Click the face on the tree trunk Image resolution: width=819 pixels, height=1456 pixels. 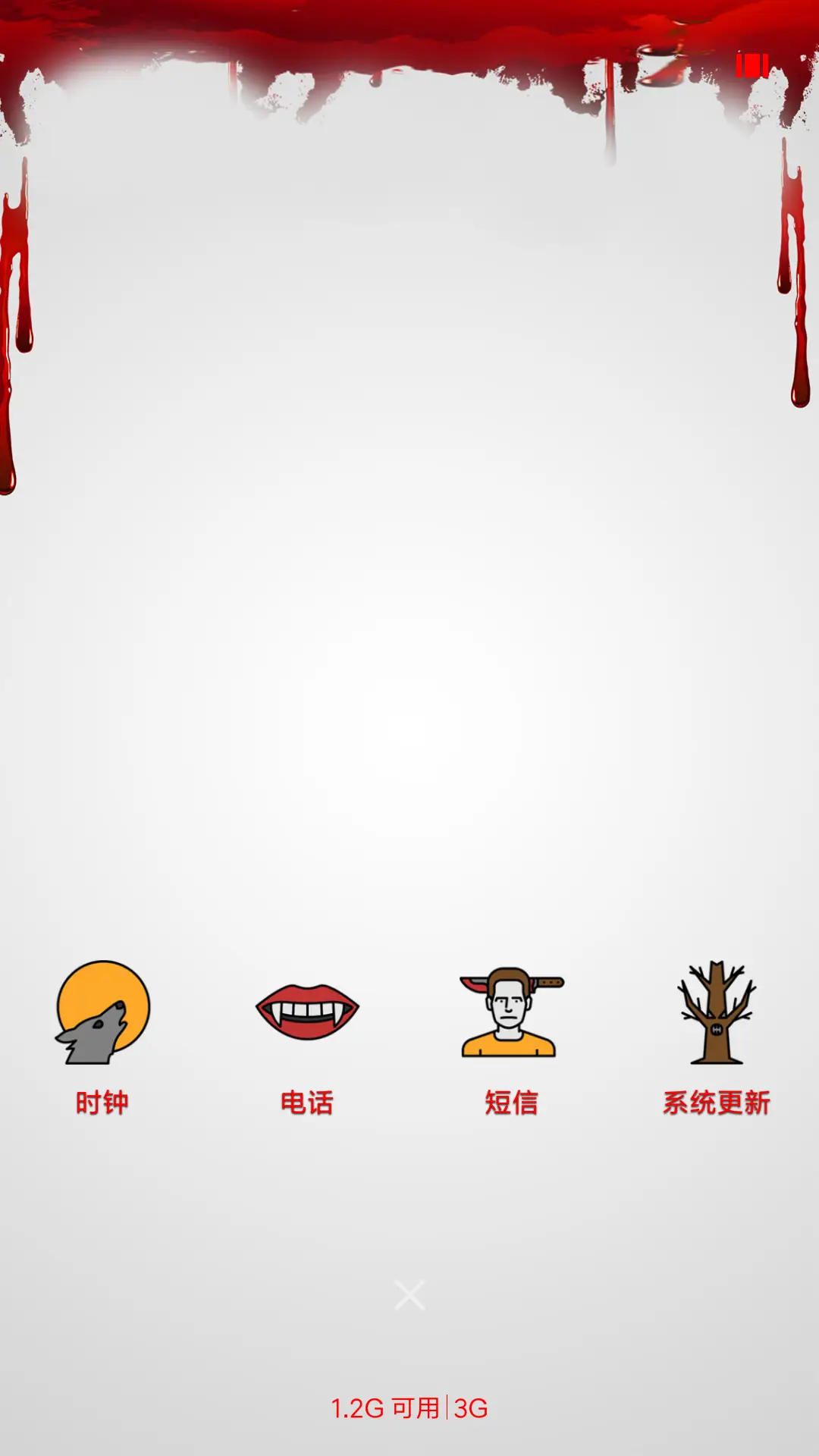pyautogui.click(x=716, y=1028)
